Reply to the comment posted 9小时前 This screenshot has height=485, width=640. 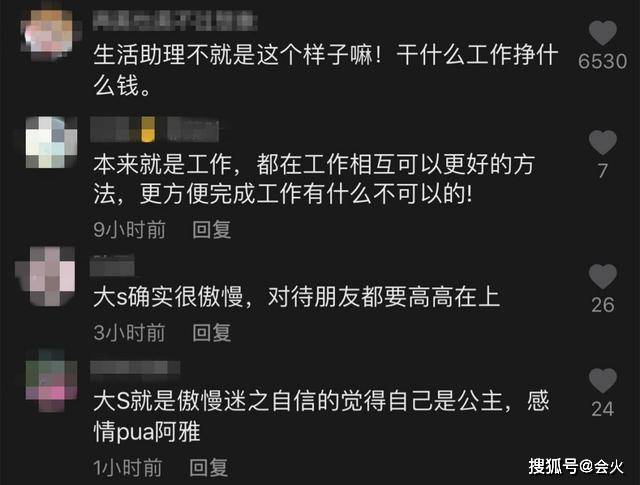[x=211, y=230]
